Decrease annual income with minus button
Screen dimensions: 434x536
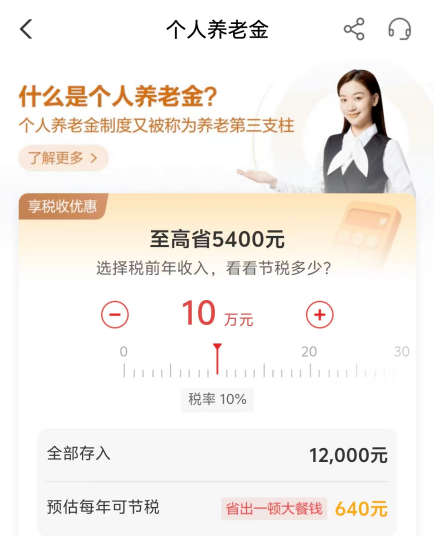point(115,314)
